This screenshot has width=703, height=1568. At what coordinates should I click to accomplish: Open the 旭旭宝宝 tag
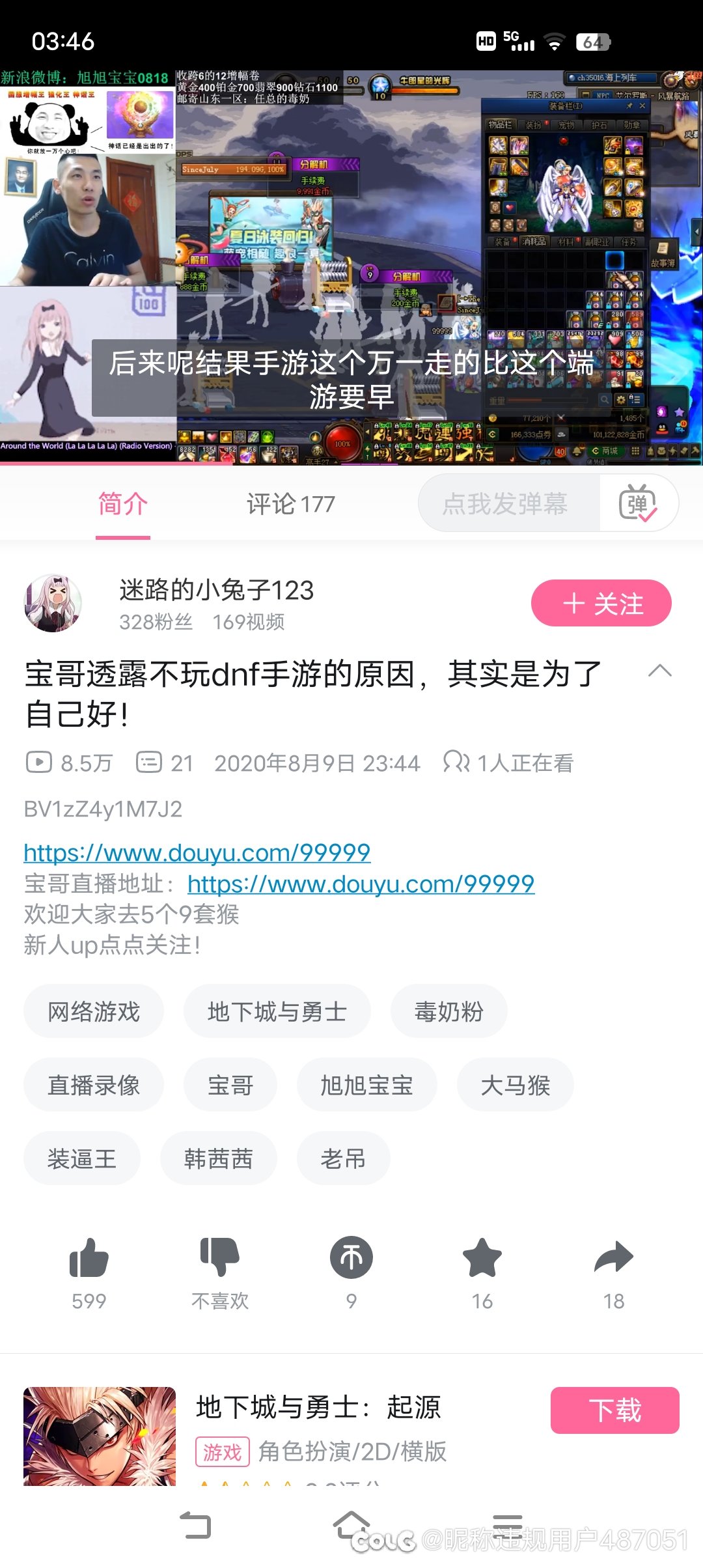click(367, 1085)
